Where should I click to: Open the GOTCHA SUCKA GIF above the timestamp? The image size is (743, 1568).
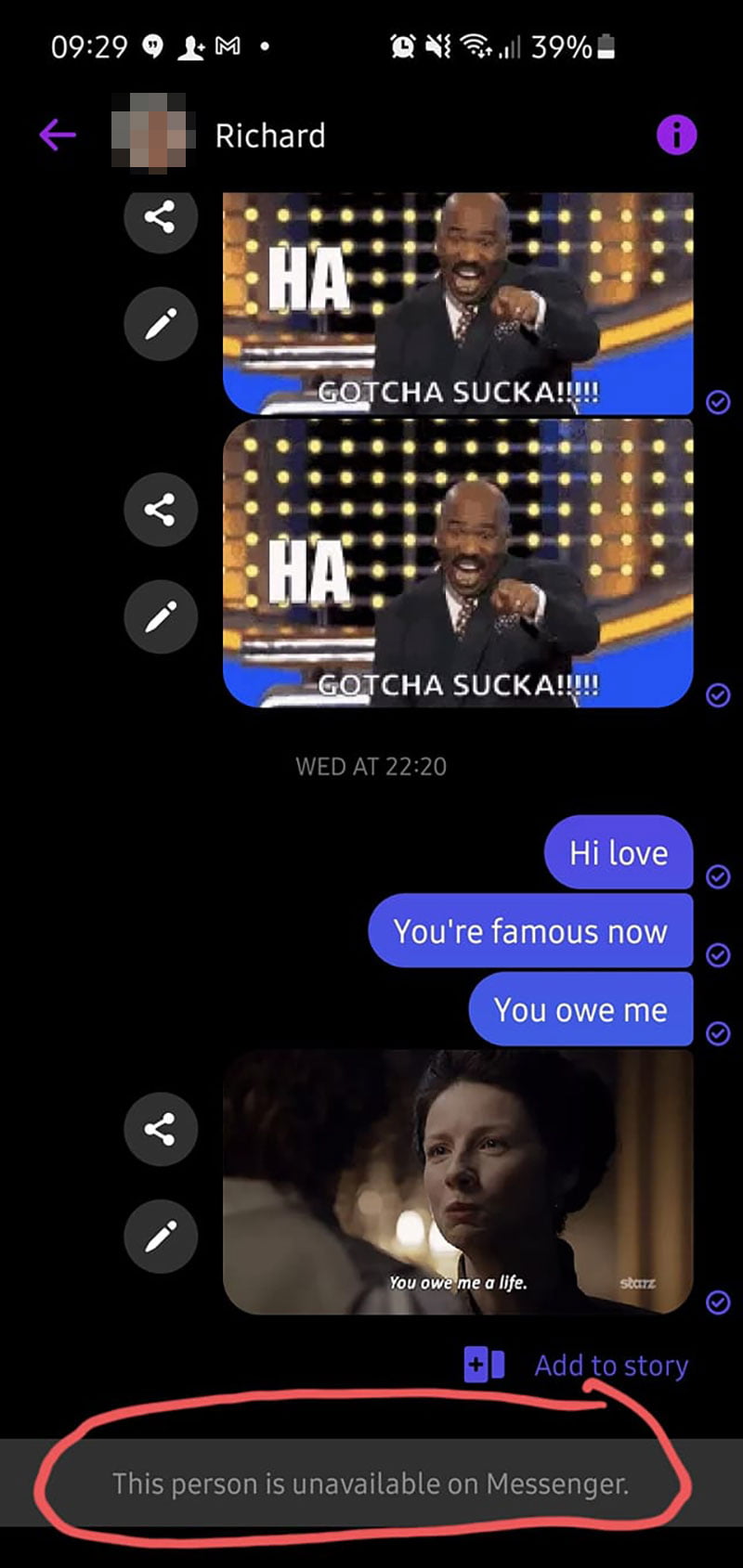click(x=458, y=563)
